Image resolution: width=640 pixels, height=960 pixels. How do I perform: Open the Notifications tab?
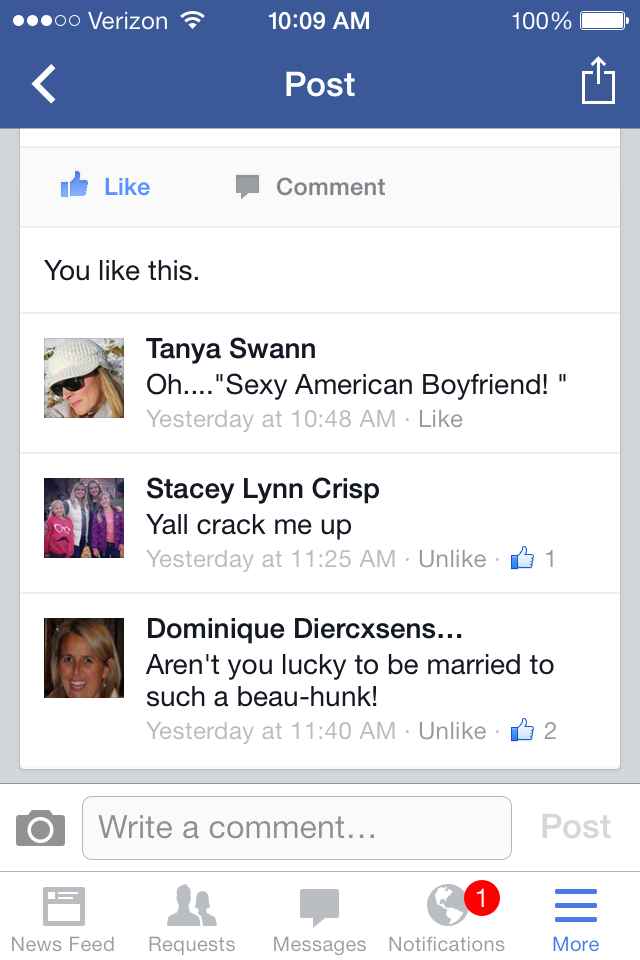tap(447, 920)
